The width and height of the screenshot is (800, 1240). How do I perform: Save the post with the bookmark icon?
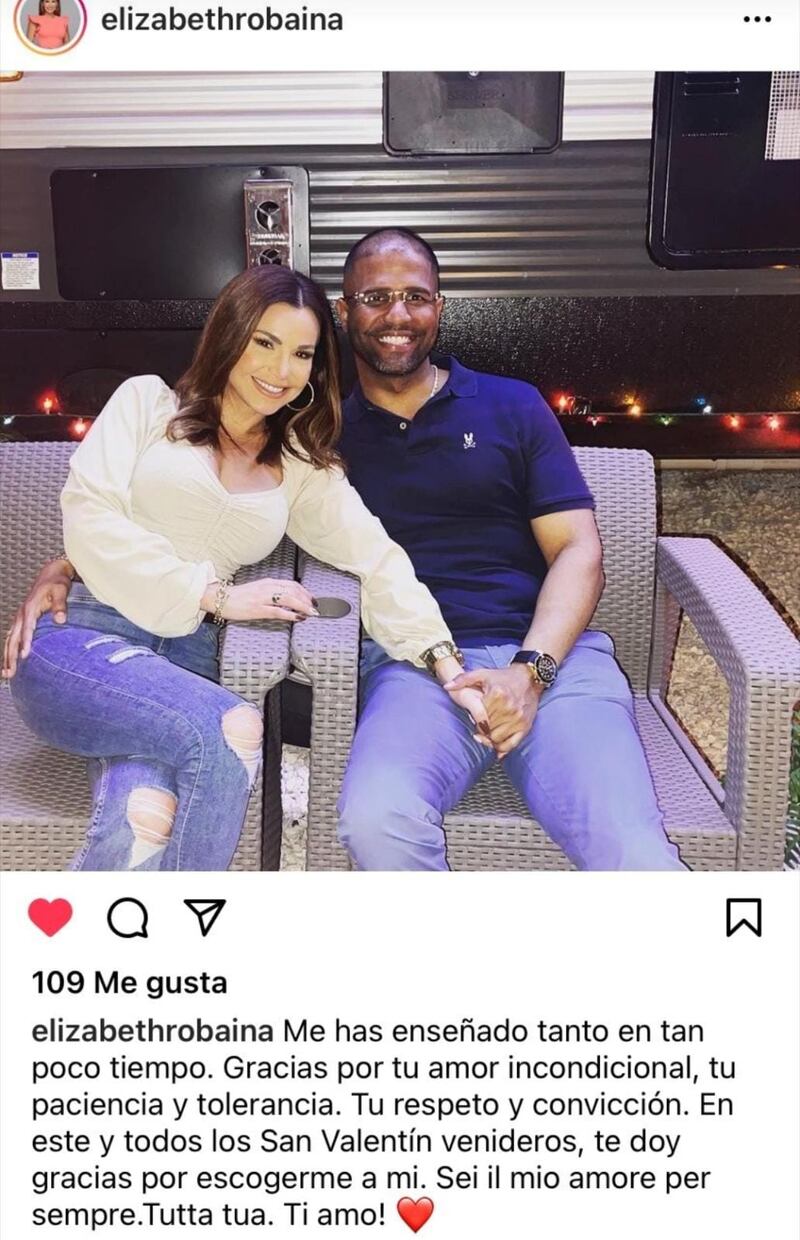[x=743, y=917]
